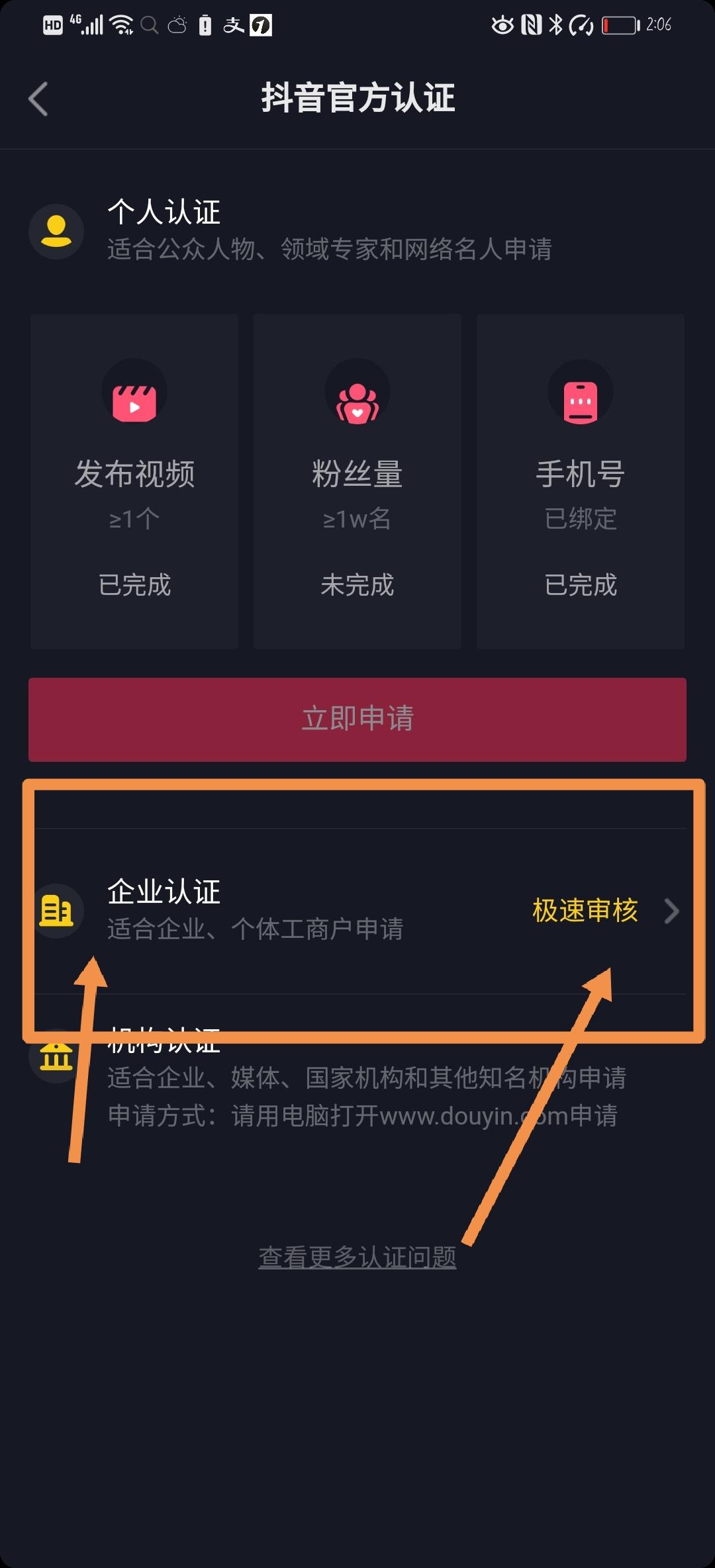
Task: Tap the 立即申请 button
Action: pyautogui.click(x=358, y=719)
